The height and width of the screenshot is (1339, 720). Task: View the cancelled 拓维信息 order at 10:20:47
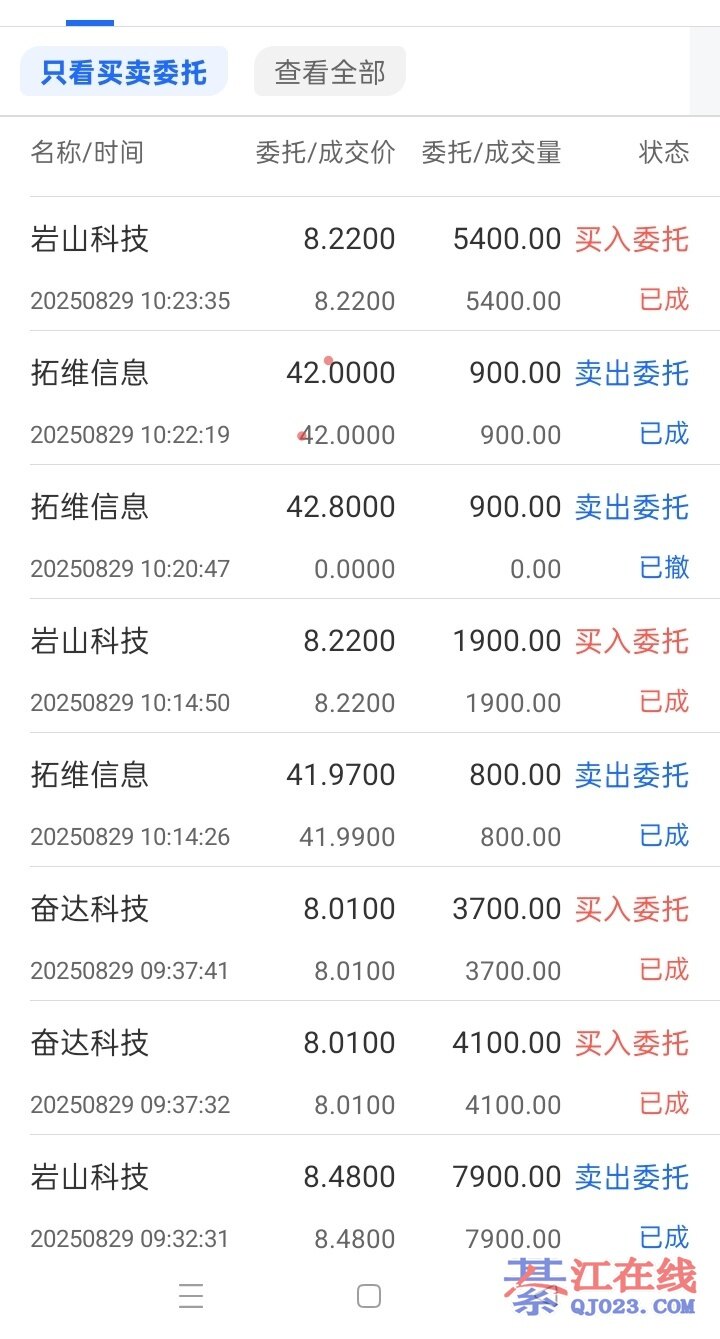pos(360,534)
